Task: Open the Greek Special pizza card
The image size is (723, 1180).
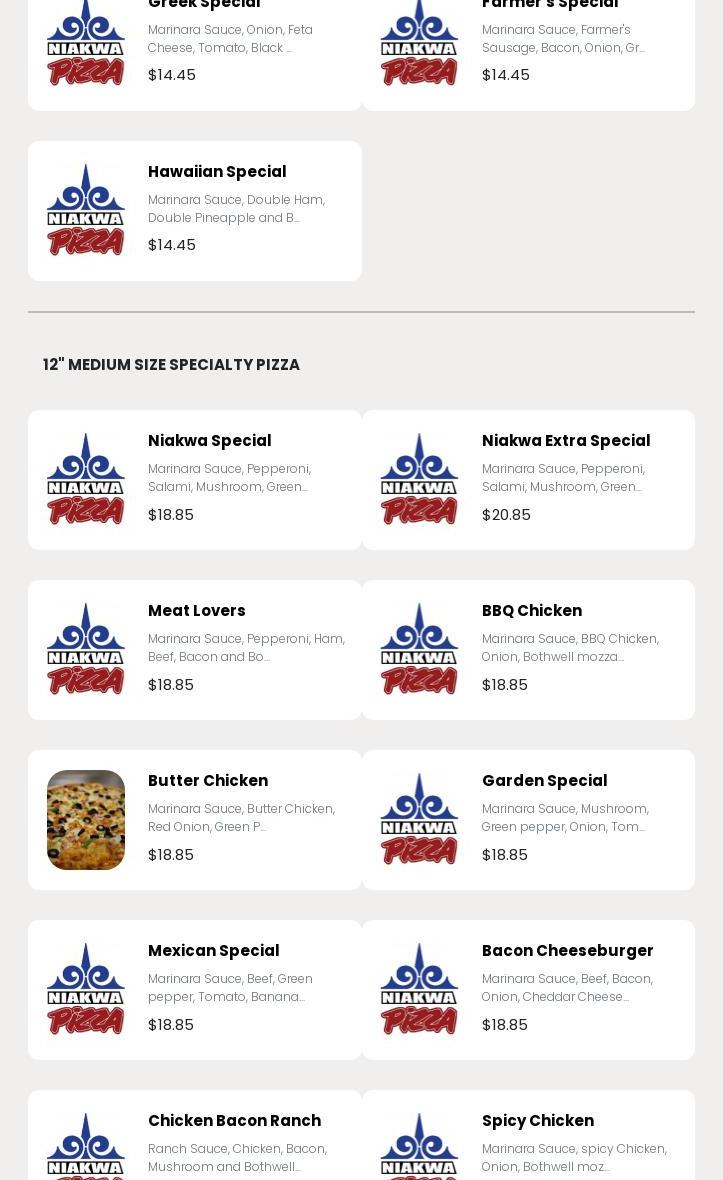Action: click(195, 50)
